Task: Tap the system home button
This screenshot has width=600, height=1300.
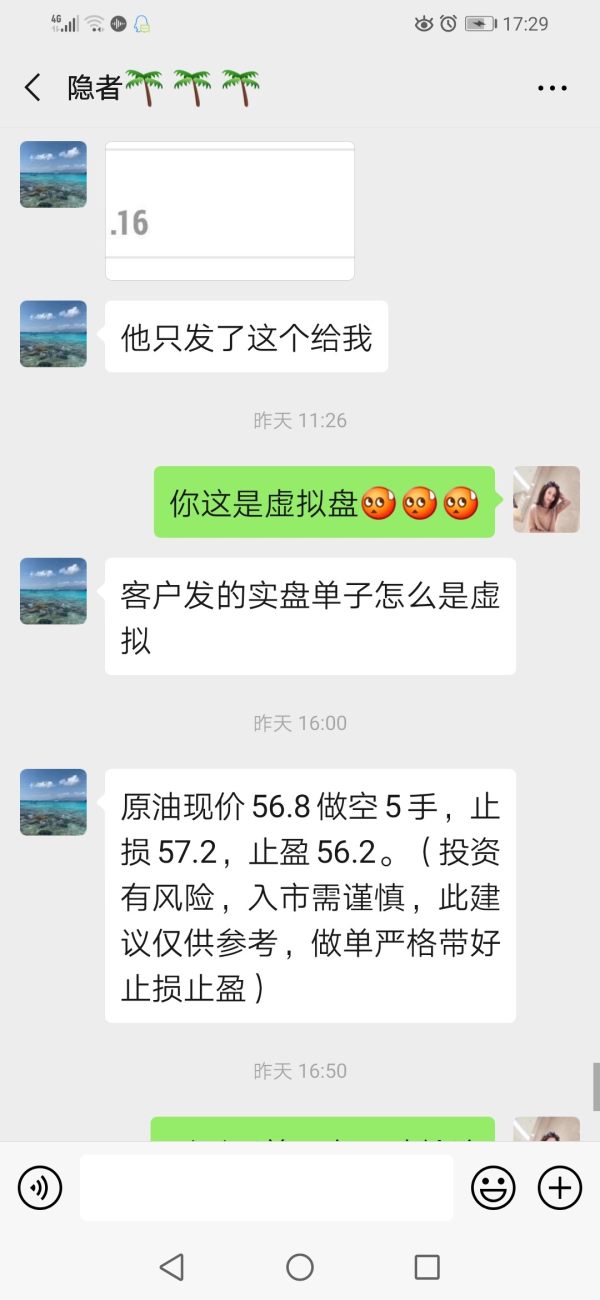Action: (x=300, y=1267)
